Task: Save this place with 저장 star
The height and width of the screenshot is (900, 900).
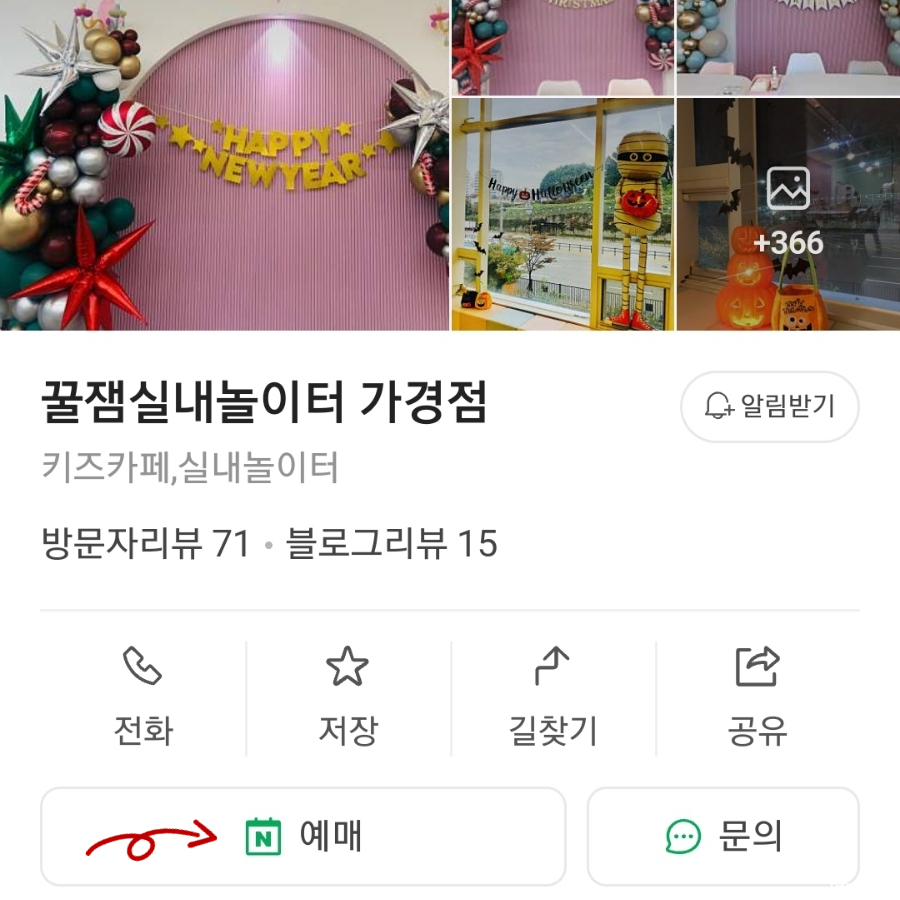Action: 348,698
